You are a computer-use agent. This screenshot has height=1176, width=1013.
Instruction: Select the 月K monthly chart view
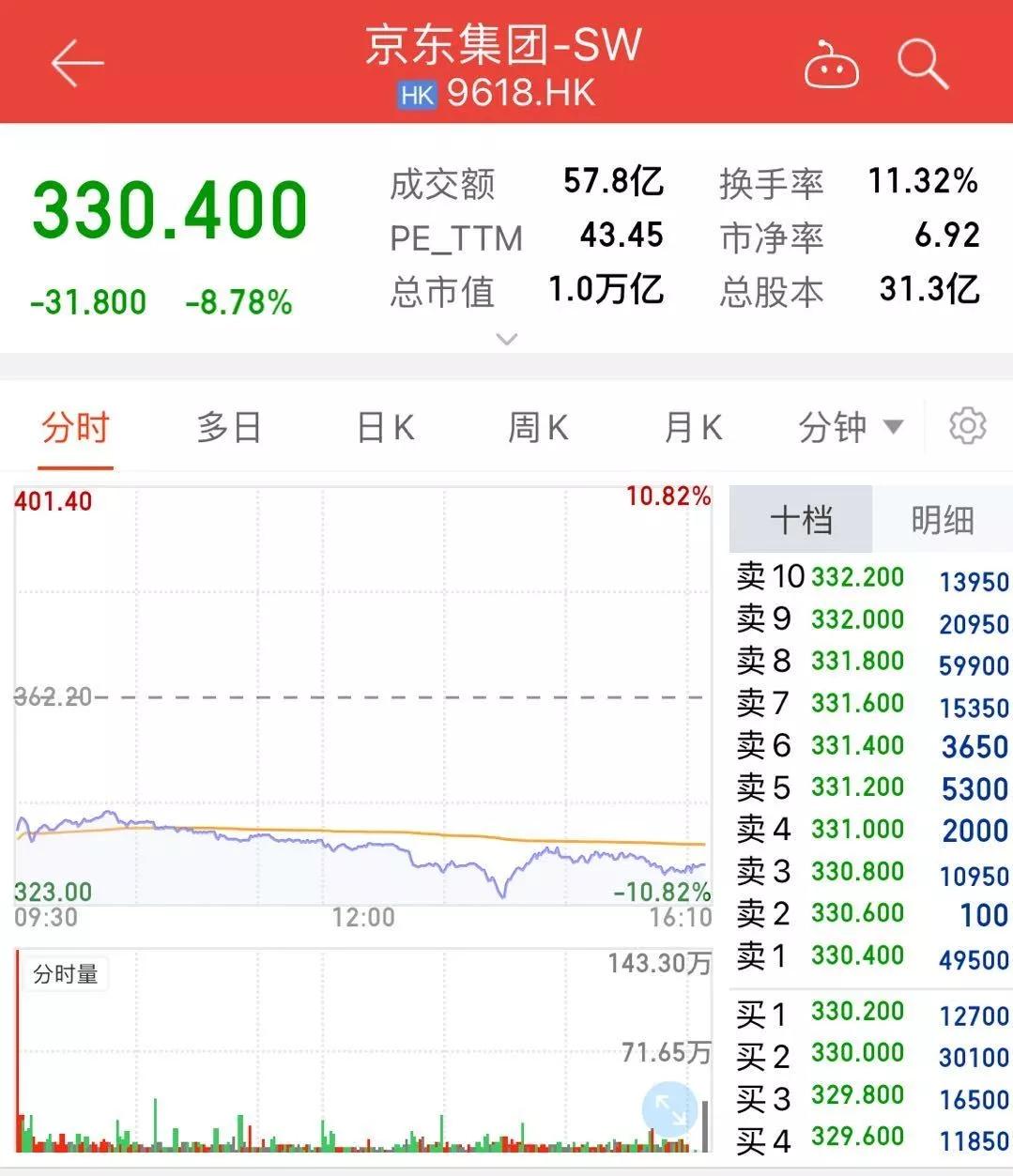tap(692, 426)
